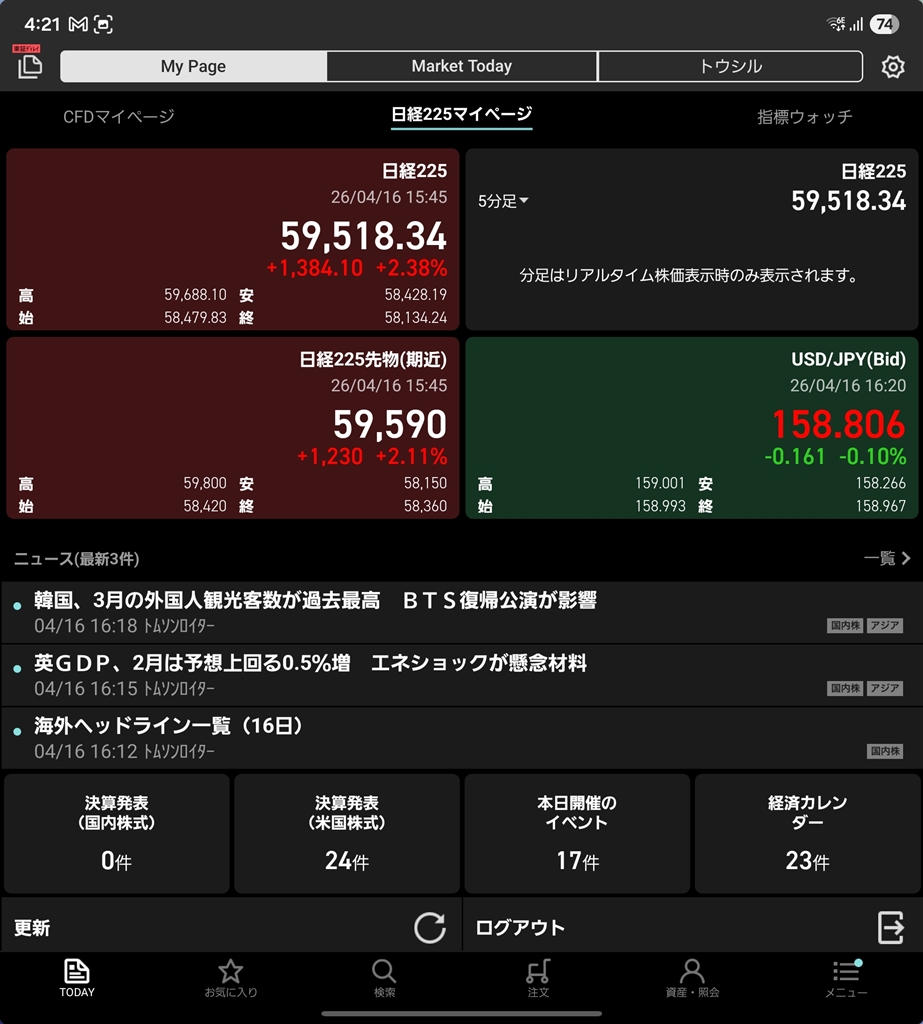Screen dimensions: 923x1024
Task: View the full news list via 一覧
Action: click(887, 558)
